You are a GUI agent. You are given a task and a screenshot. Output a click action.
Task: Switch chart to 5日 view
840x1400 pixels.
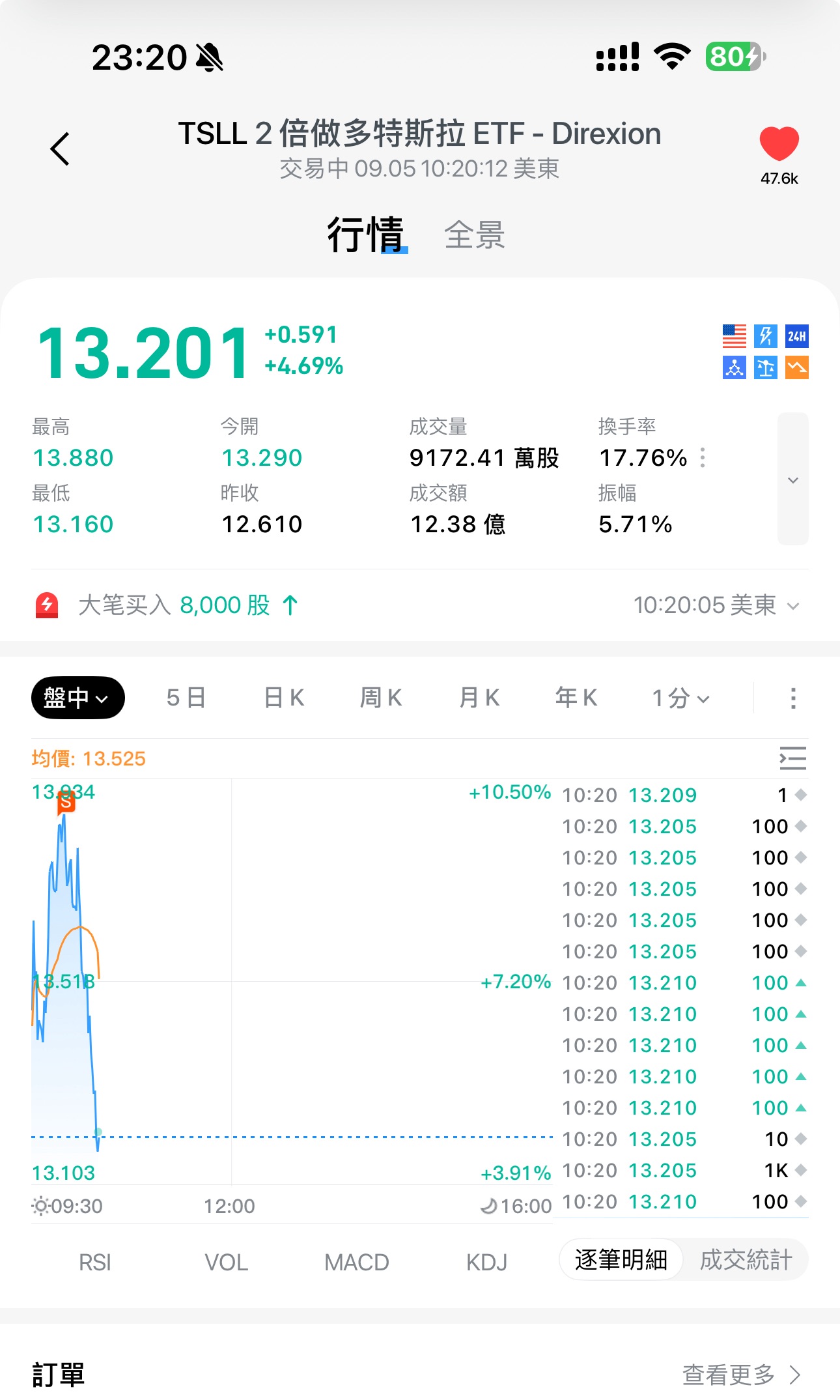tap(186, 698)
